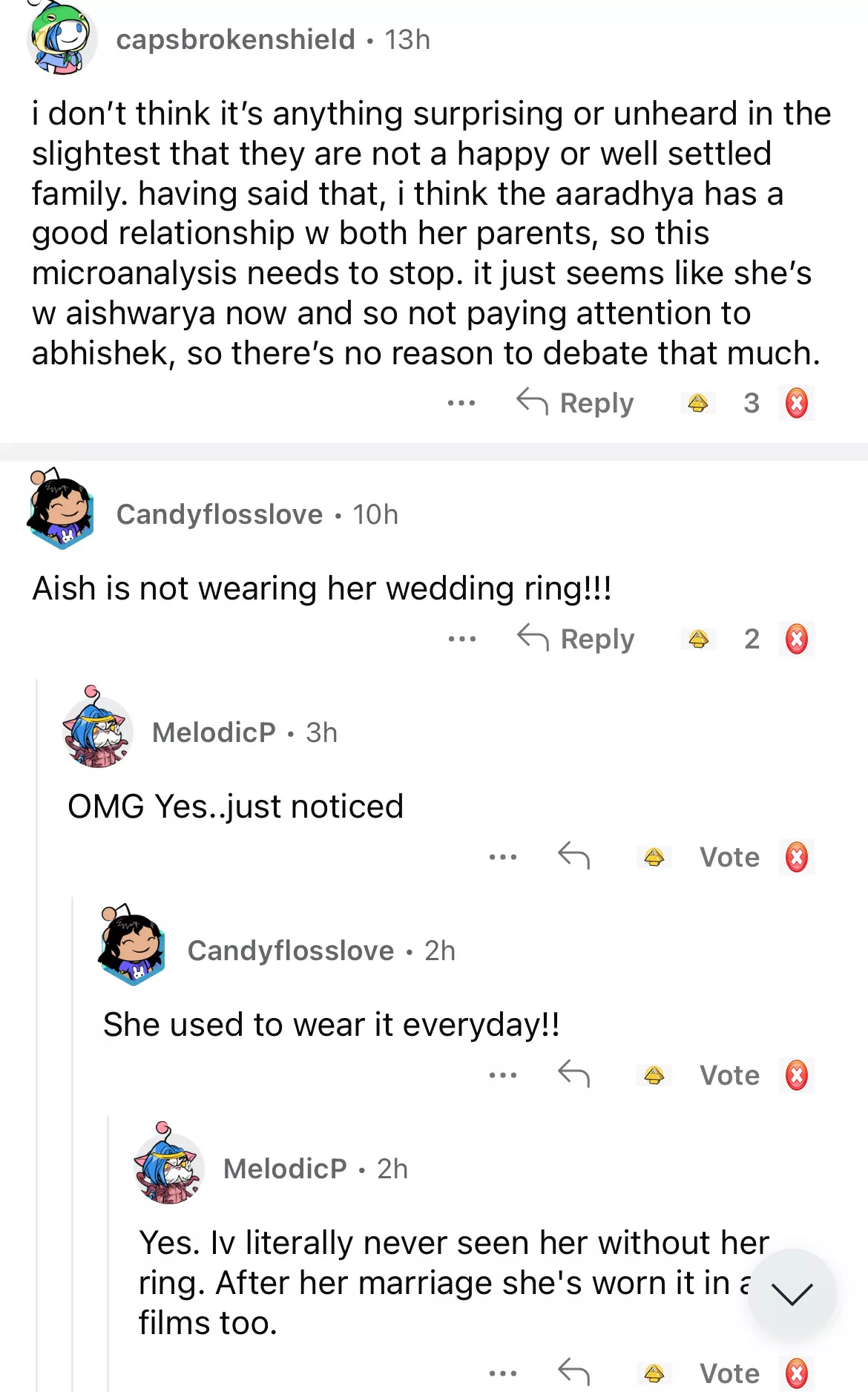Downvote 'She used to wear it everyday' comment
This screenshot has height=1392, width=868.
point(797,1075)
